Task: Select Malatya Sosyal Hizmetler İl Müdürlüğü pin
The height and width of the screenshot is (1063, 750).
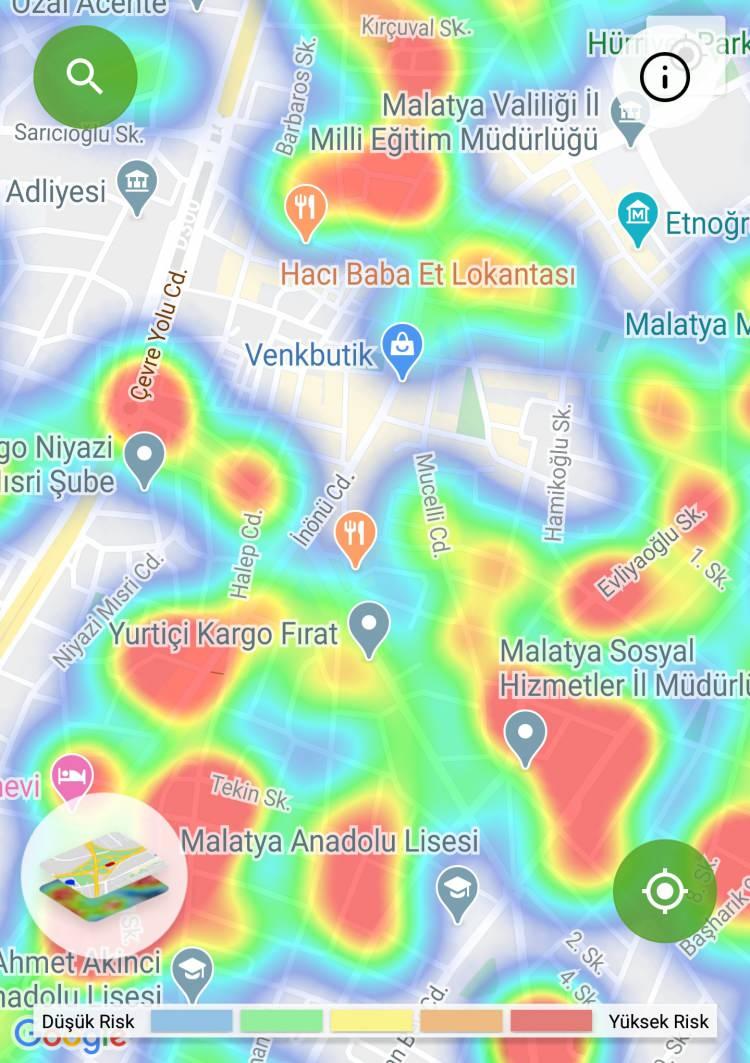Action: (x=525, y=735)
